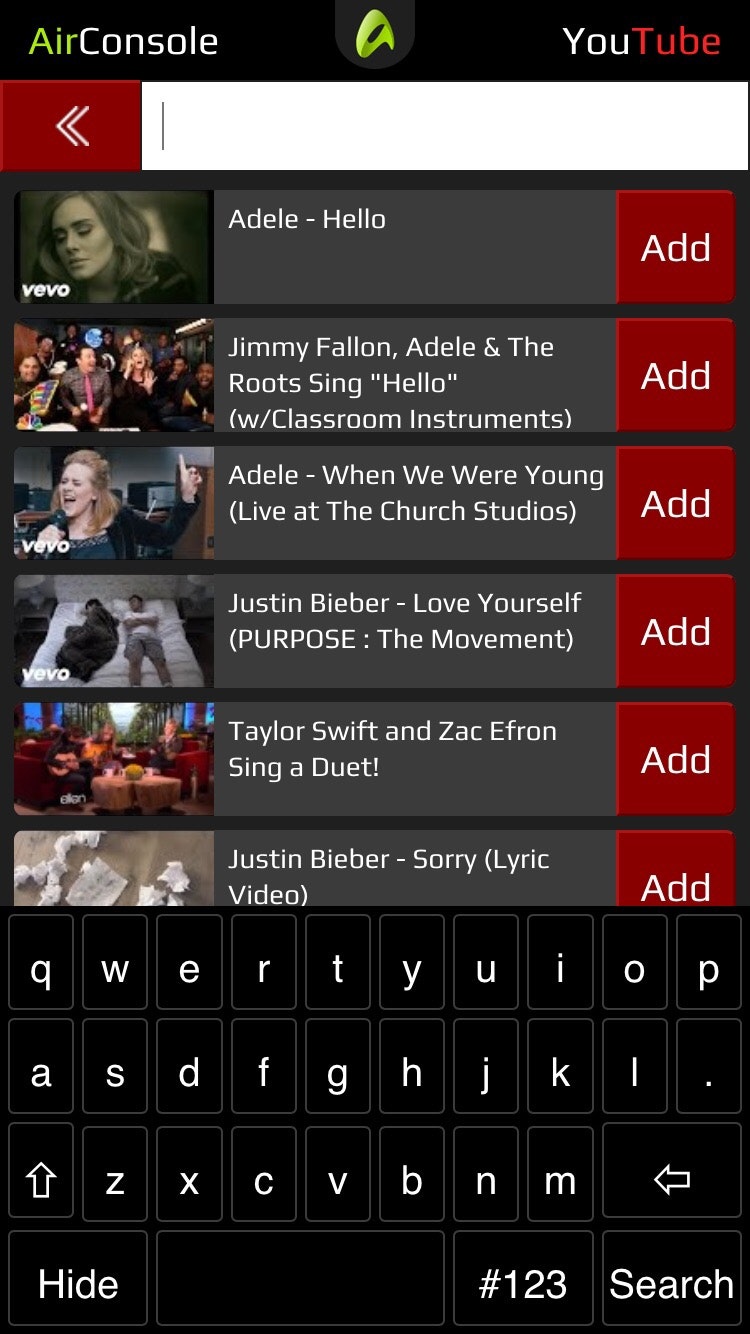
Task: Add Taylor Swift and Zac Efron duet
Action: tap(676, 759)
